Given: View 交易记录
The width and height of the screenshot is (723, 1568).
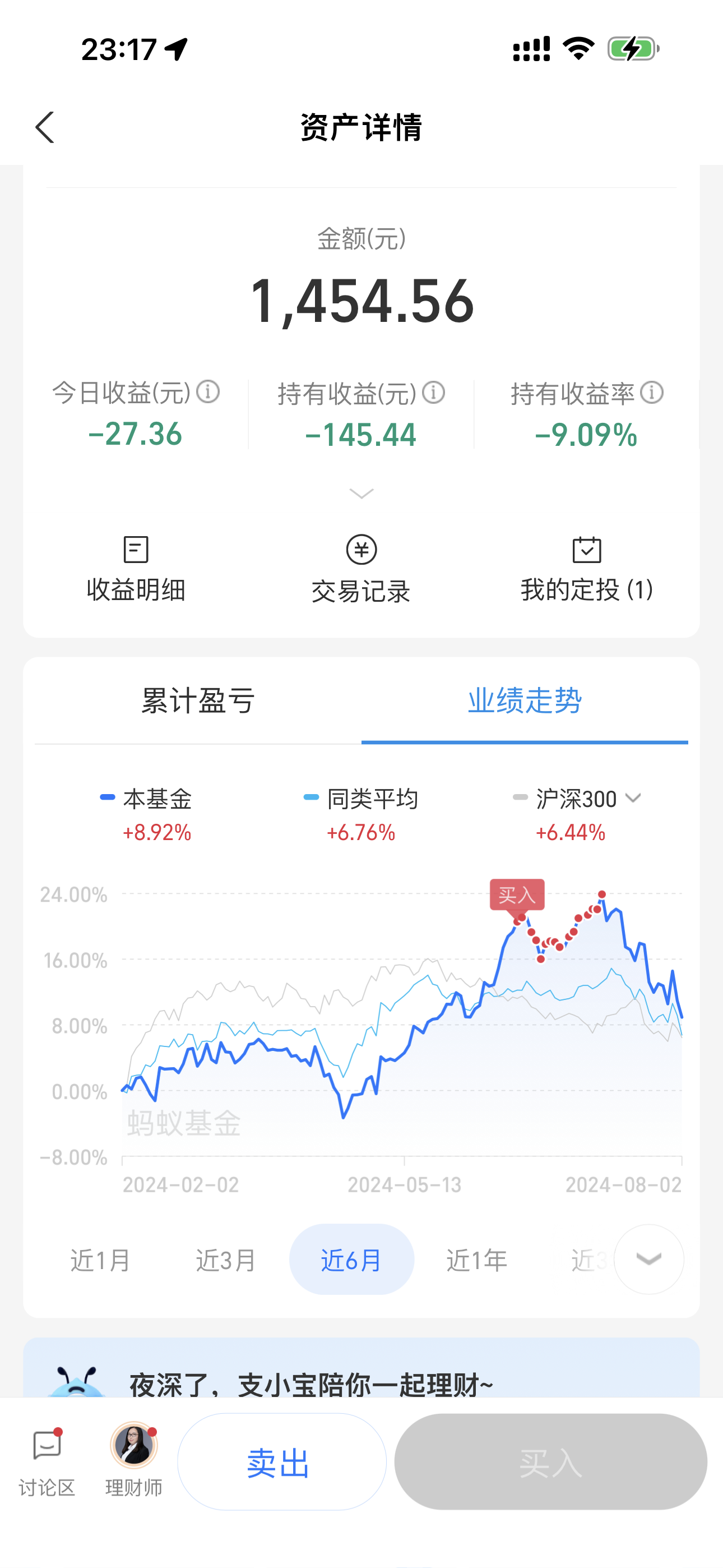Looking at the screenshot, I should 361,569.
